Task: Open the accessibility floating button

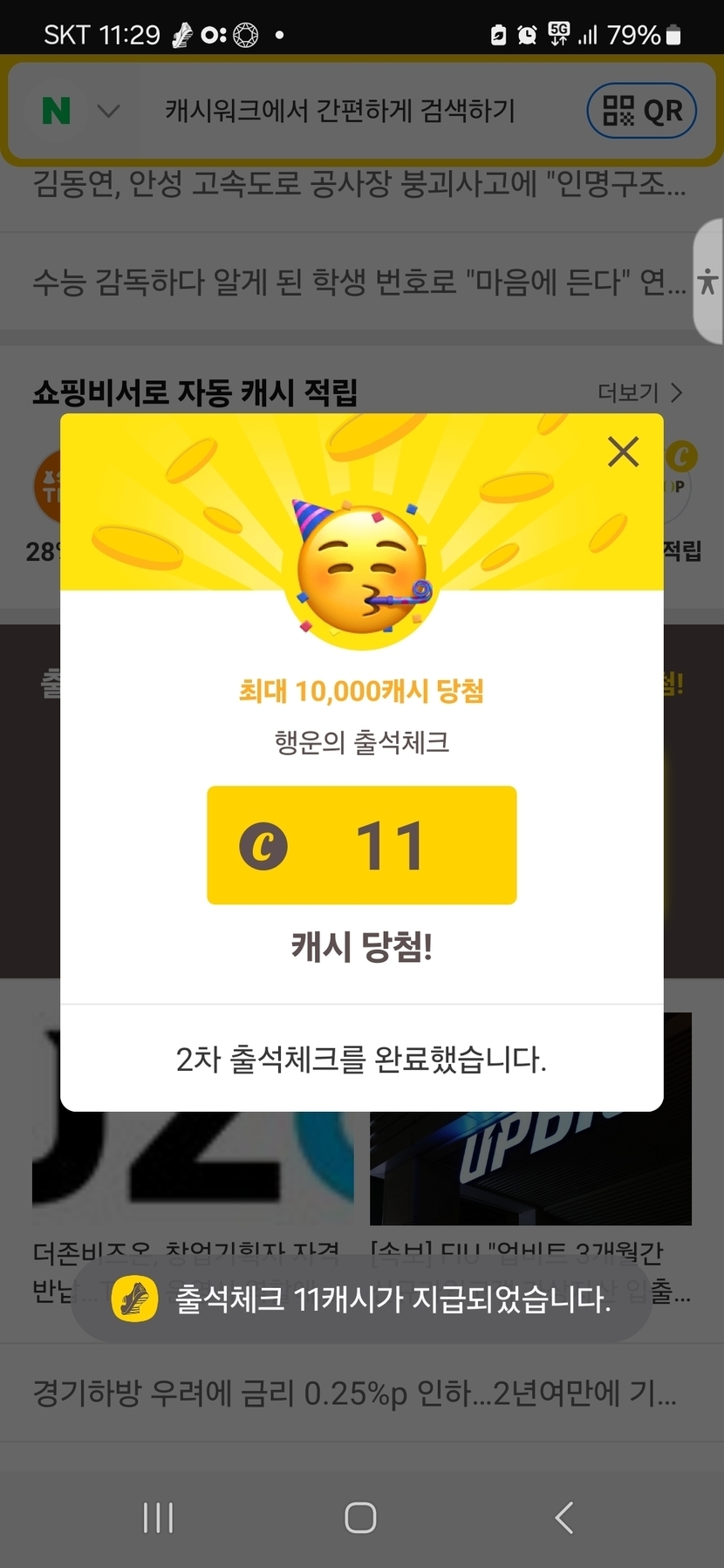Action: [x=707, y=282]
